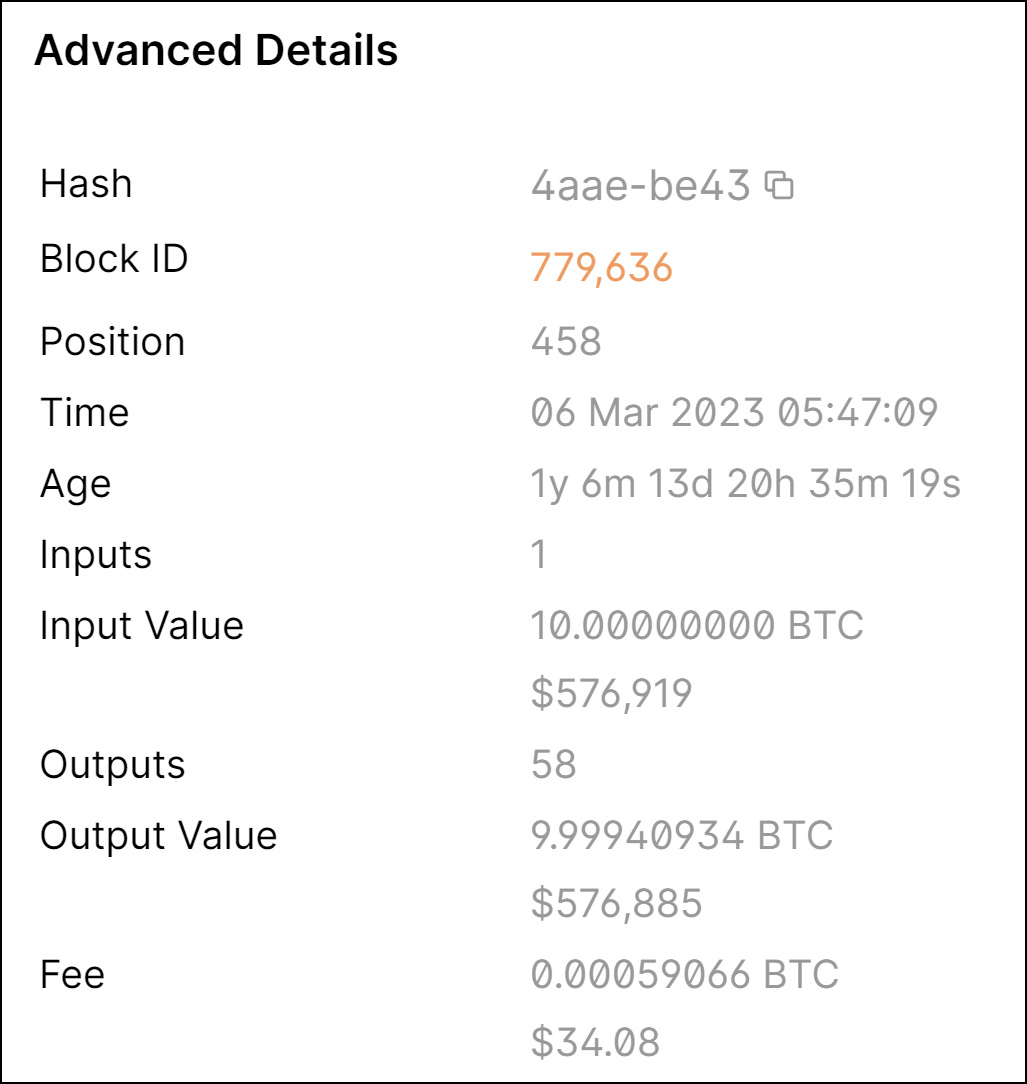Copy the transaction hash 4aae-be43
The height and width of the screenshot is (1084, 1027).
[779, 185]
